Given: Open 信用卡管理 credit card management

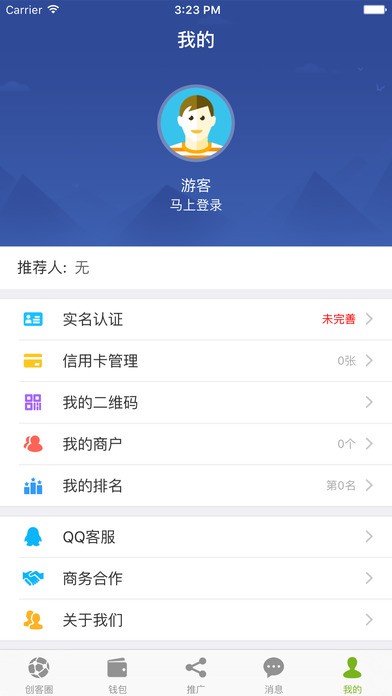Looking at the screenshot, I should click(x=196, y=361).
